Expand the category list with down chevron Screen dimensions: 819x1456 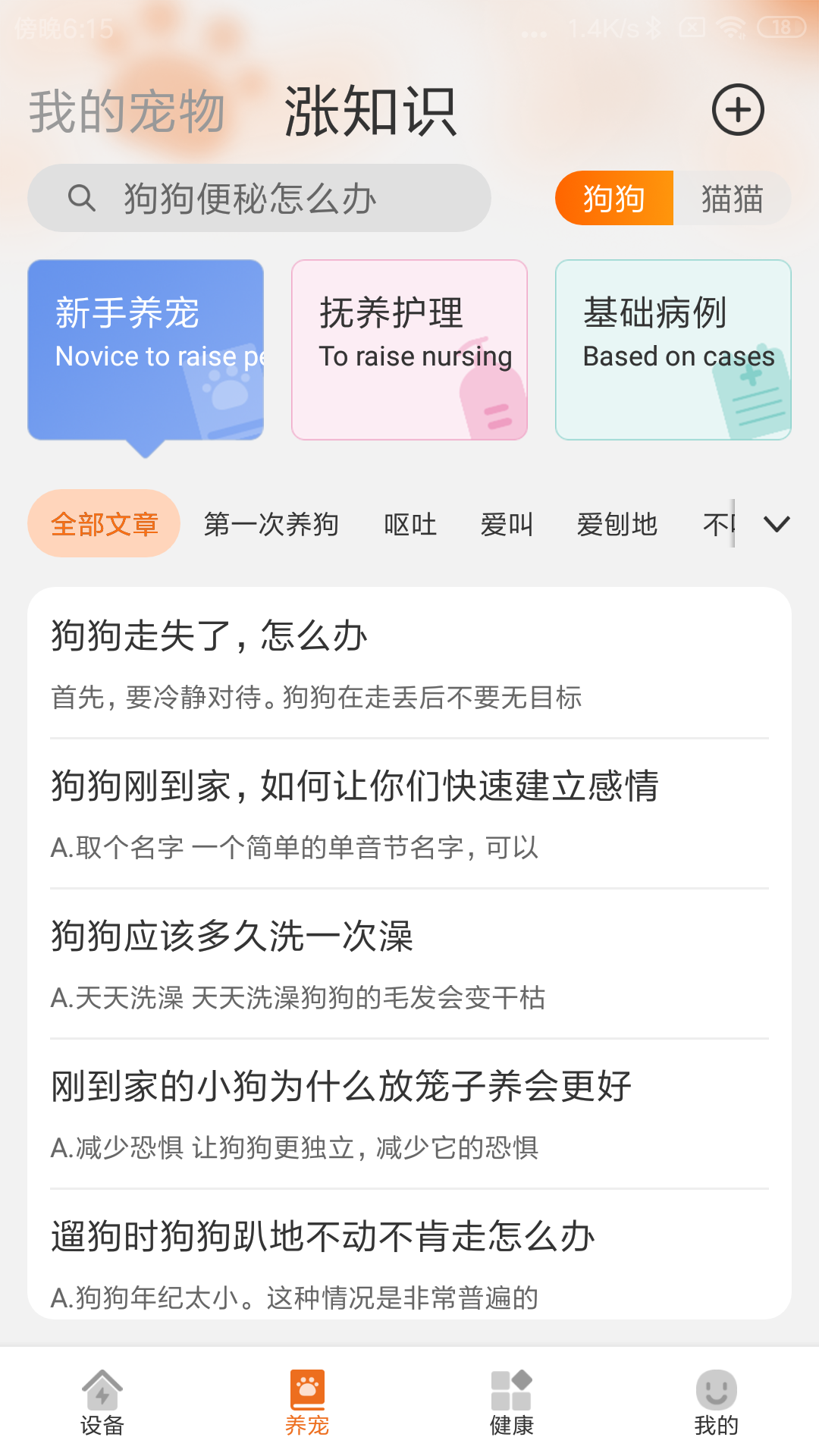tap(777, 524)
